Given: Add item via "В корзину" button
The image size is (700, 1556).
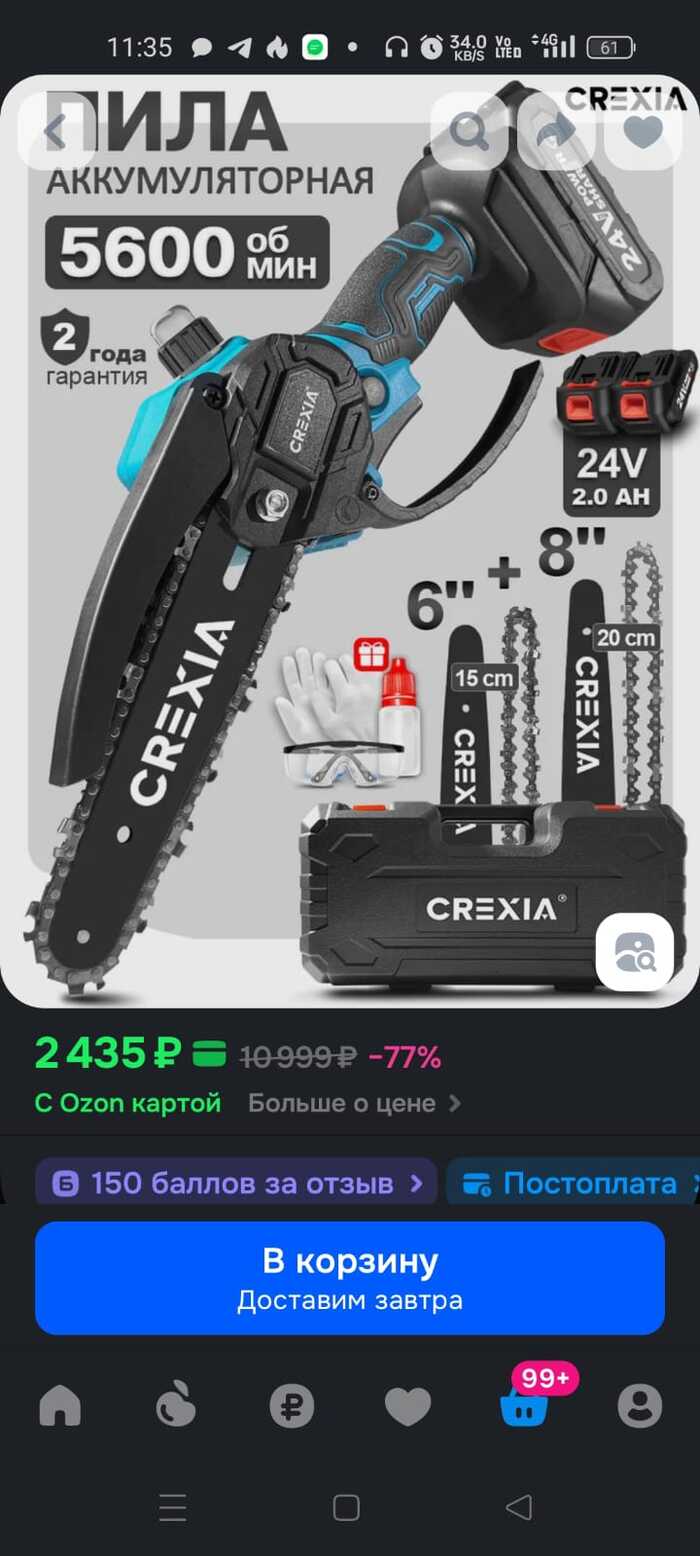Looking at the screenshot, I should pos(350,1277).
